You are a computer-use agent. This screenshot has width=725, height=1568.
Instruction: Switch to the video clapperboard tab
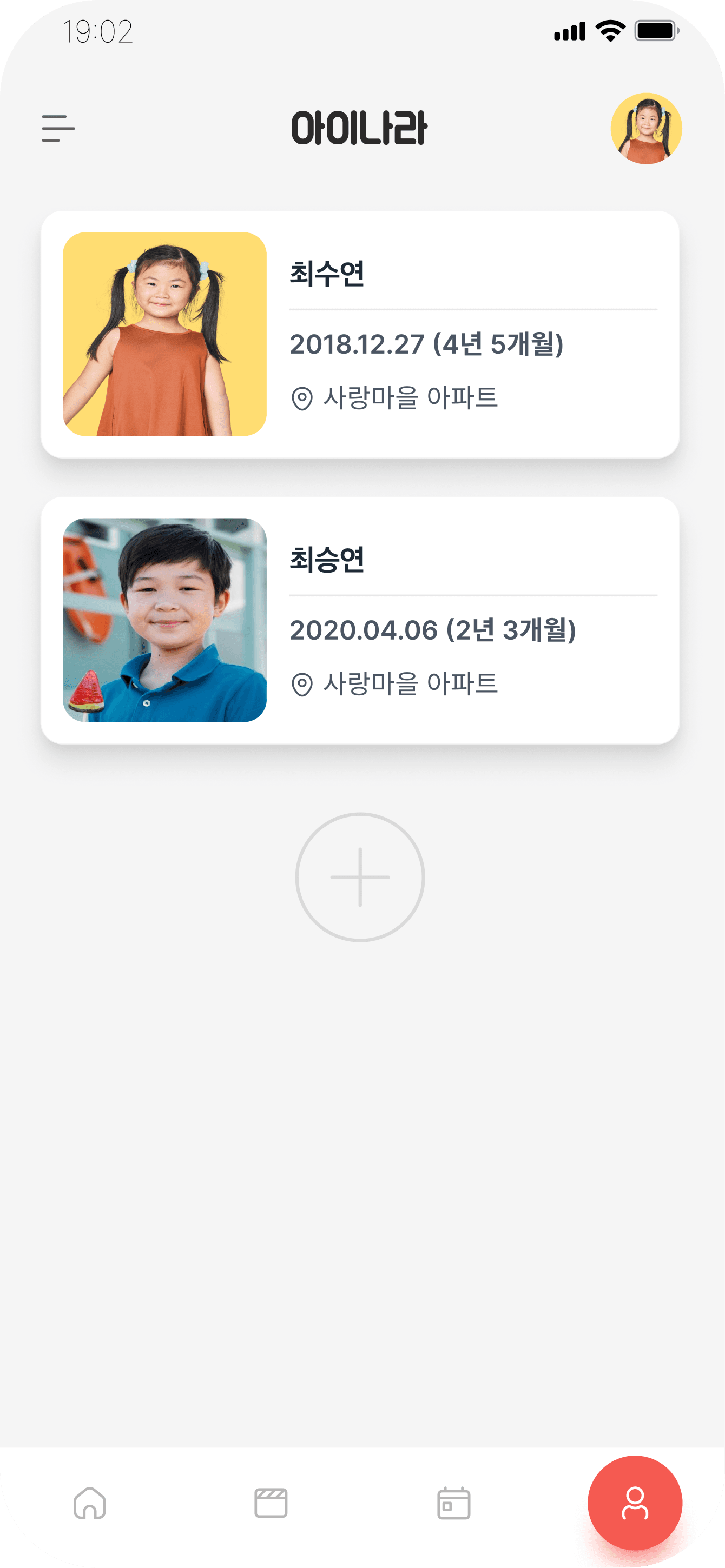click(x=271, y=1503)
